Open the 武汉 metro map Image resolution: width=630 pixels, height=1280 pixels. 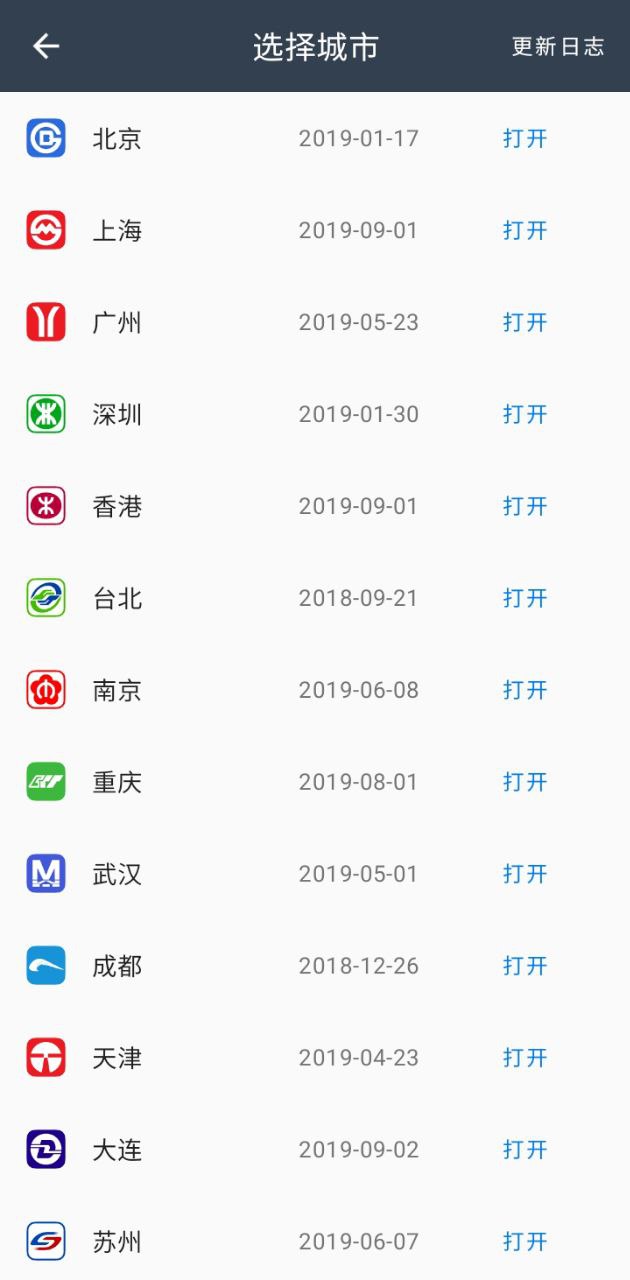(x=525, y=875)
